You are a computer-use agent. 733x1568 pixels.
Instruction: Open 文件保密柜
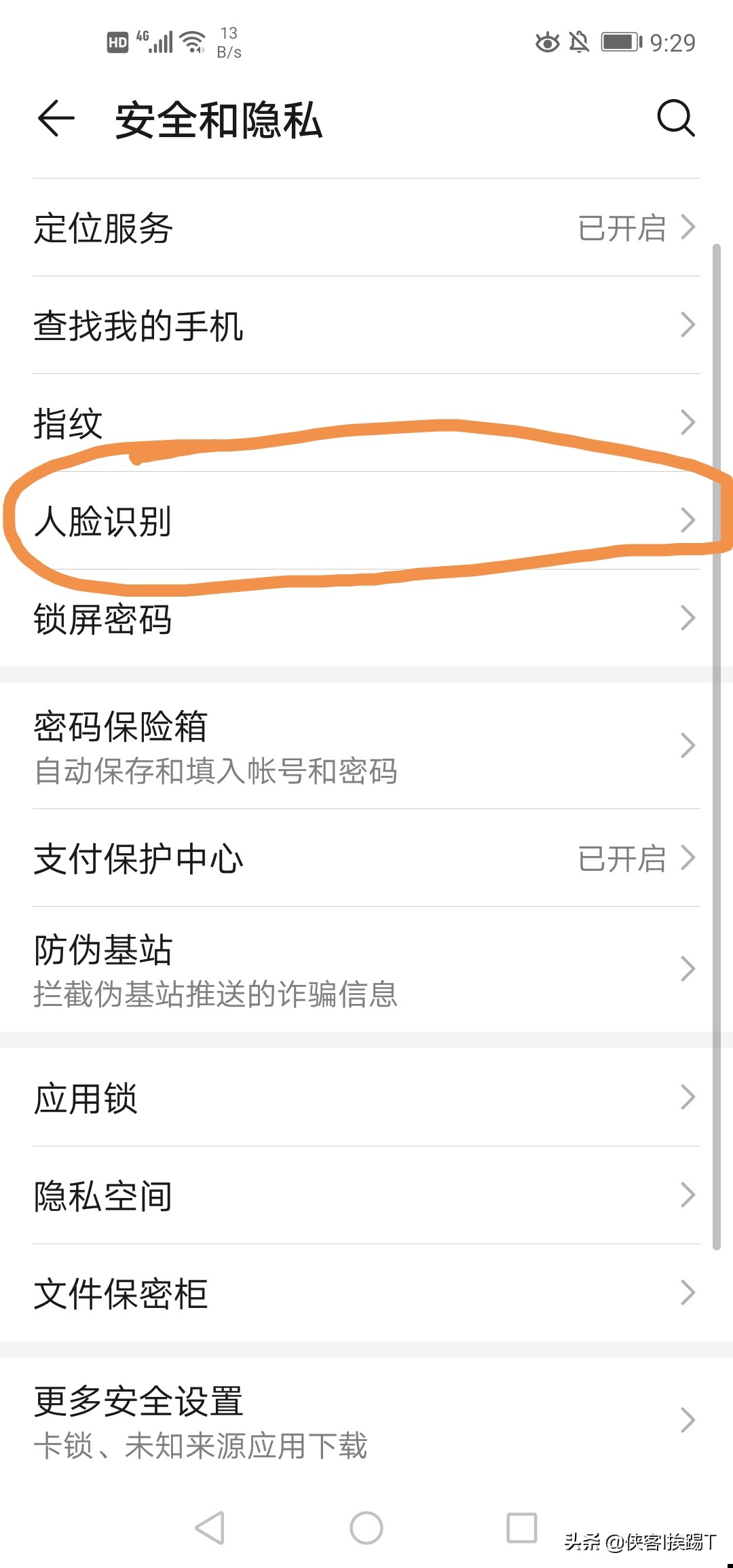click(x=366, y=1293)
